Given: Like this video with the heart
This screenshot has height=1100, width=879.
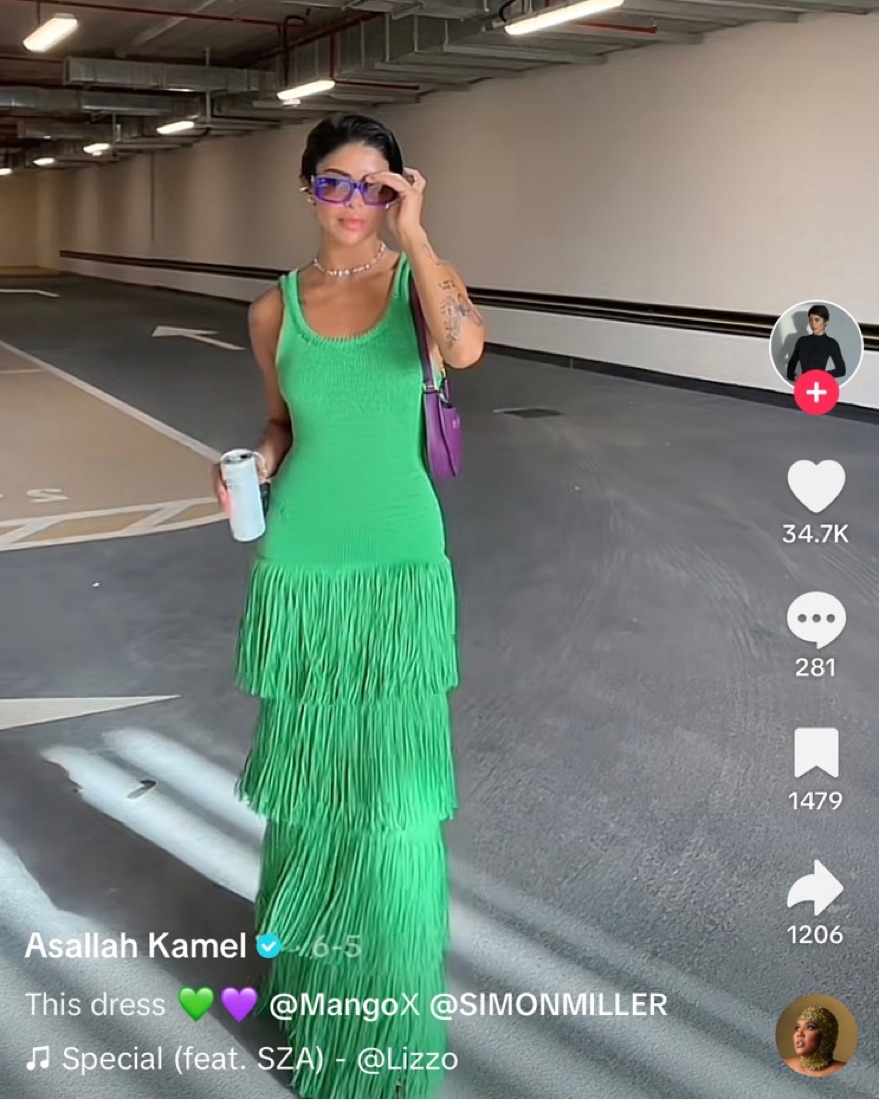Looking at the screenshot, I should point(816,486).
